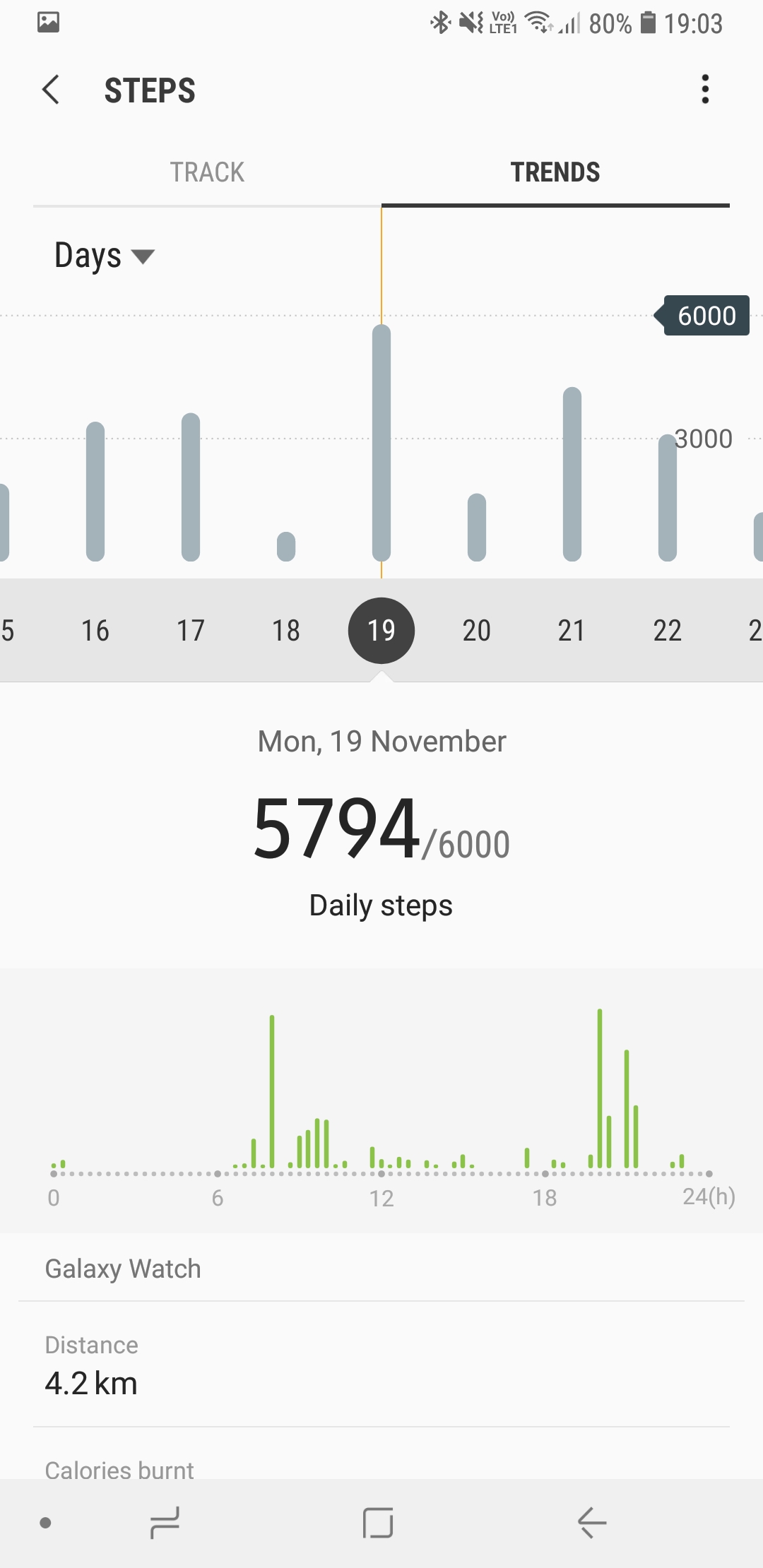Viewport: 763px width, 1568px height.
Task: Select day 20 on the date strip
Action: (476, 630)
